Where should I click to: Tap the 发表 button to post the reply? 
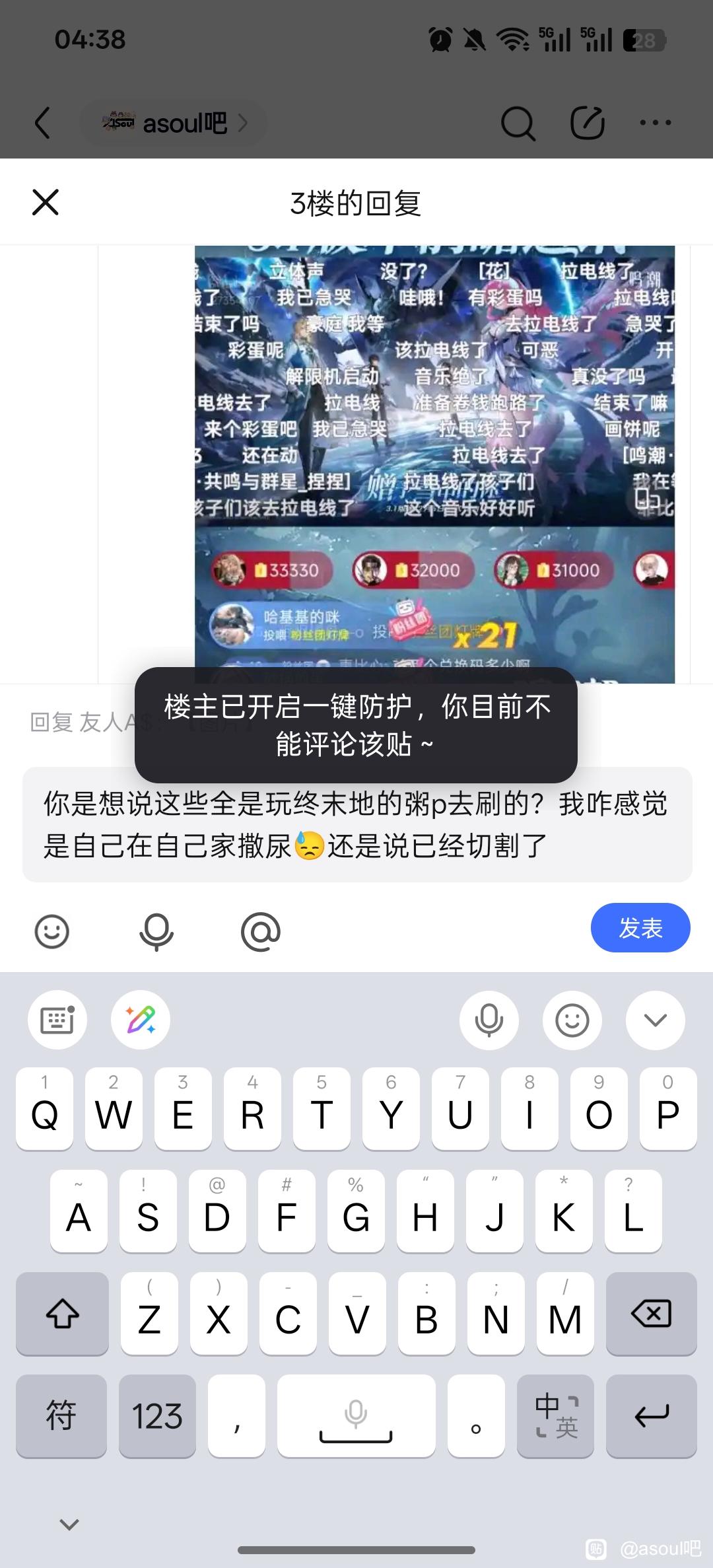click(640, 928)
